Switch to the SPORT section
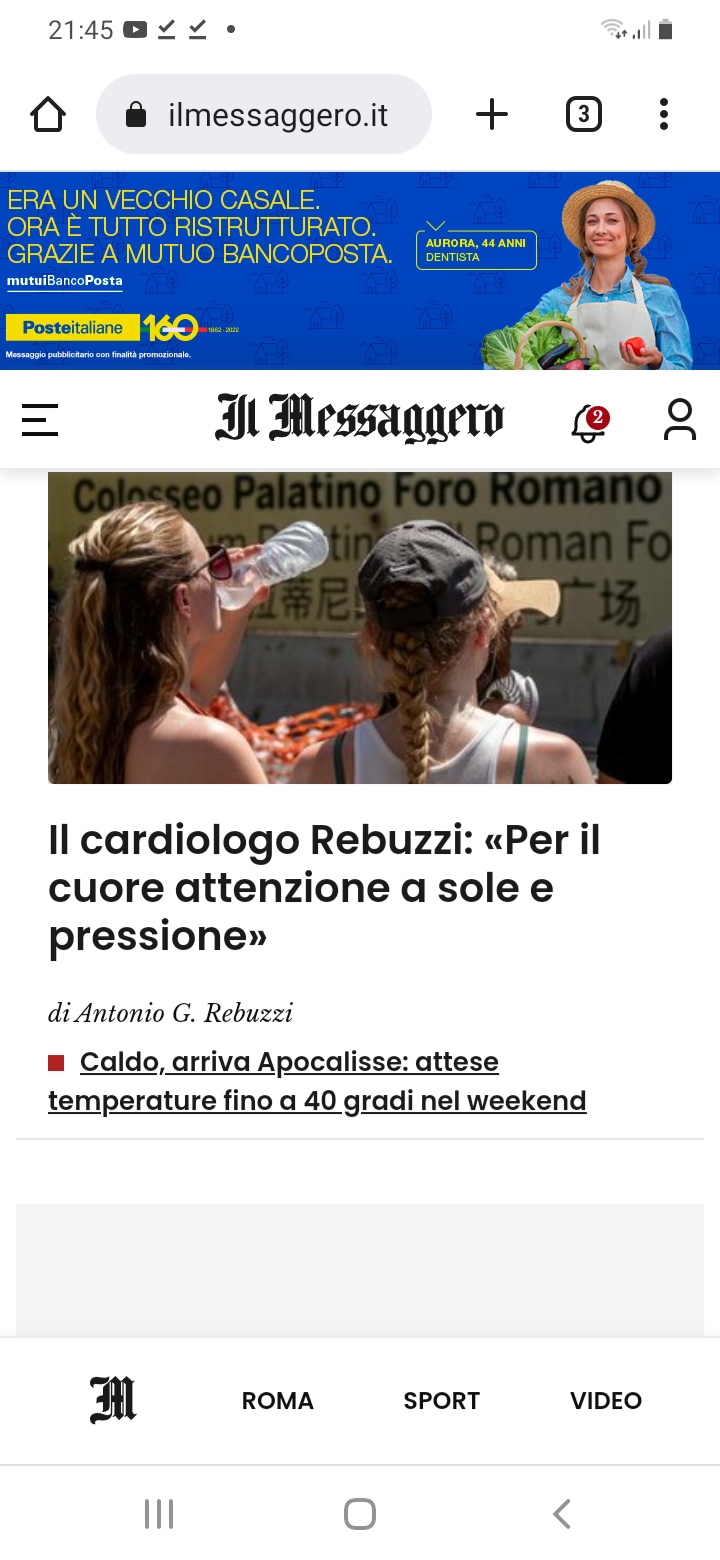720x1560 pixels. click(442, 1401)
